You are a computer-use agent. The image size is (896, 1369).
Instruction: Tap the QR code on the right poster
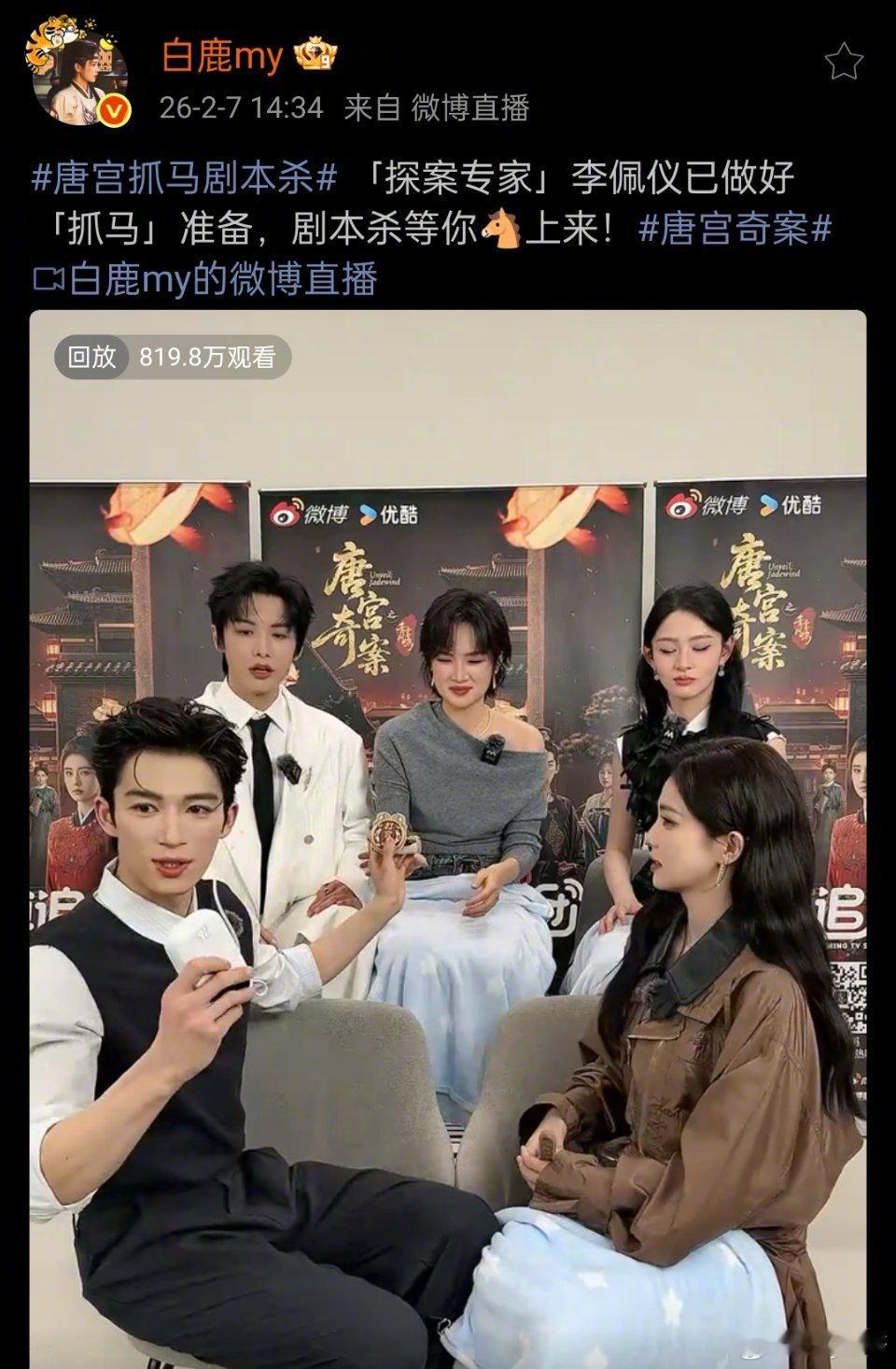[849, 995]
